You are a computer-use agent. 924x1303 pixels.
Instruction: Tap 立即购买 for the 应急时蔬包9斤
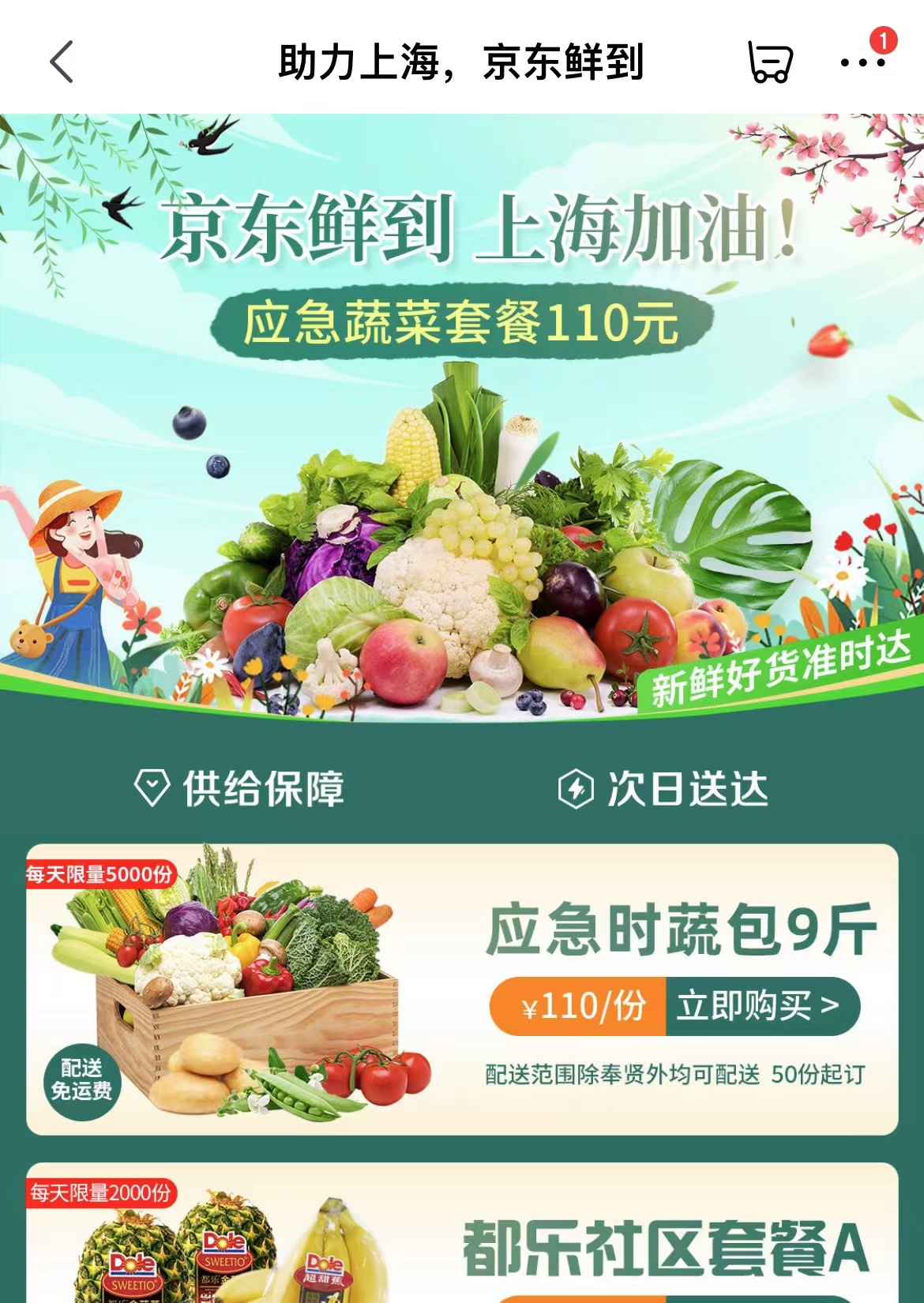coord(761,1006)
